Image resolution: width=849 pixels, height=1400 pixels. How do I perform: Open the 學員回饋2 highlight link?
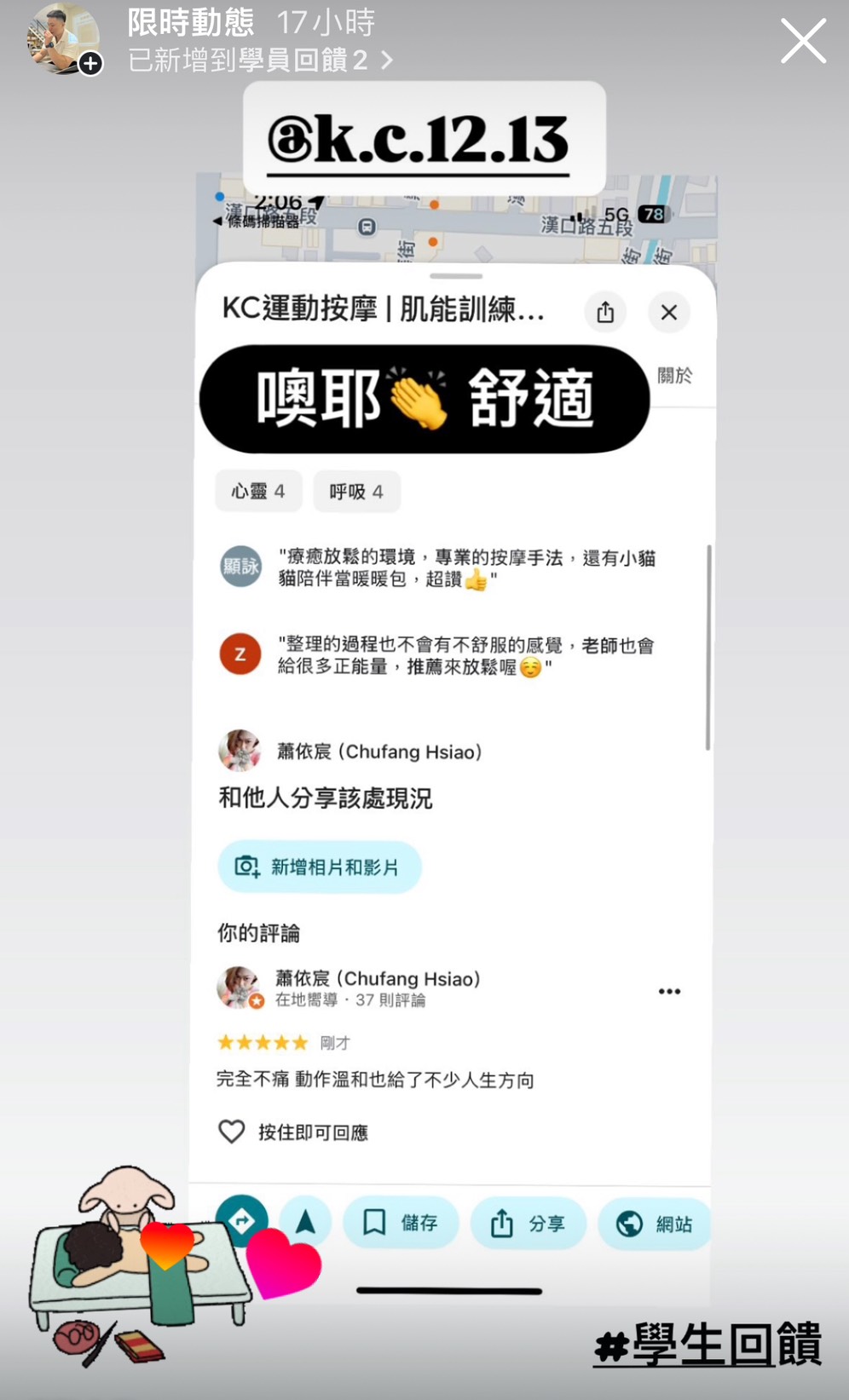[x=259, y=60]
